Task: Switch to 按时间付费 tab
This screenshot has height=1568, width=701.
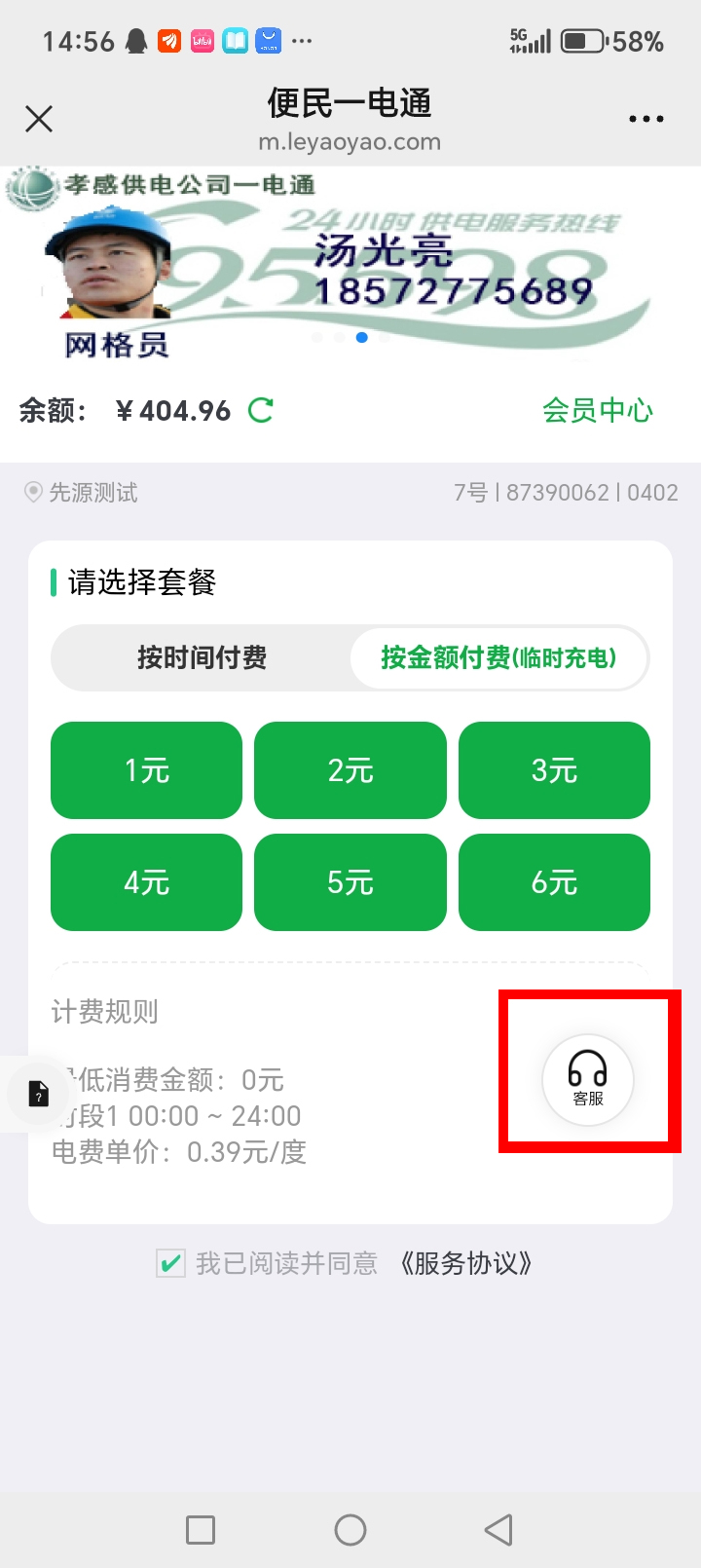Action: click(x=202, y=657)
